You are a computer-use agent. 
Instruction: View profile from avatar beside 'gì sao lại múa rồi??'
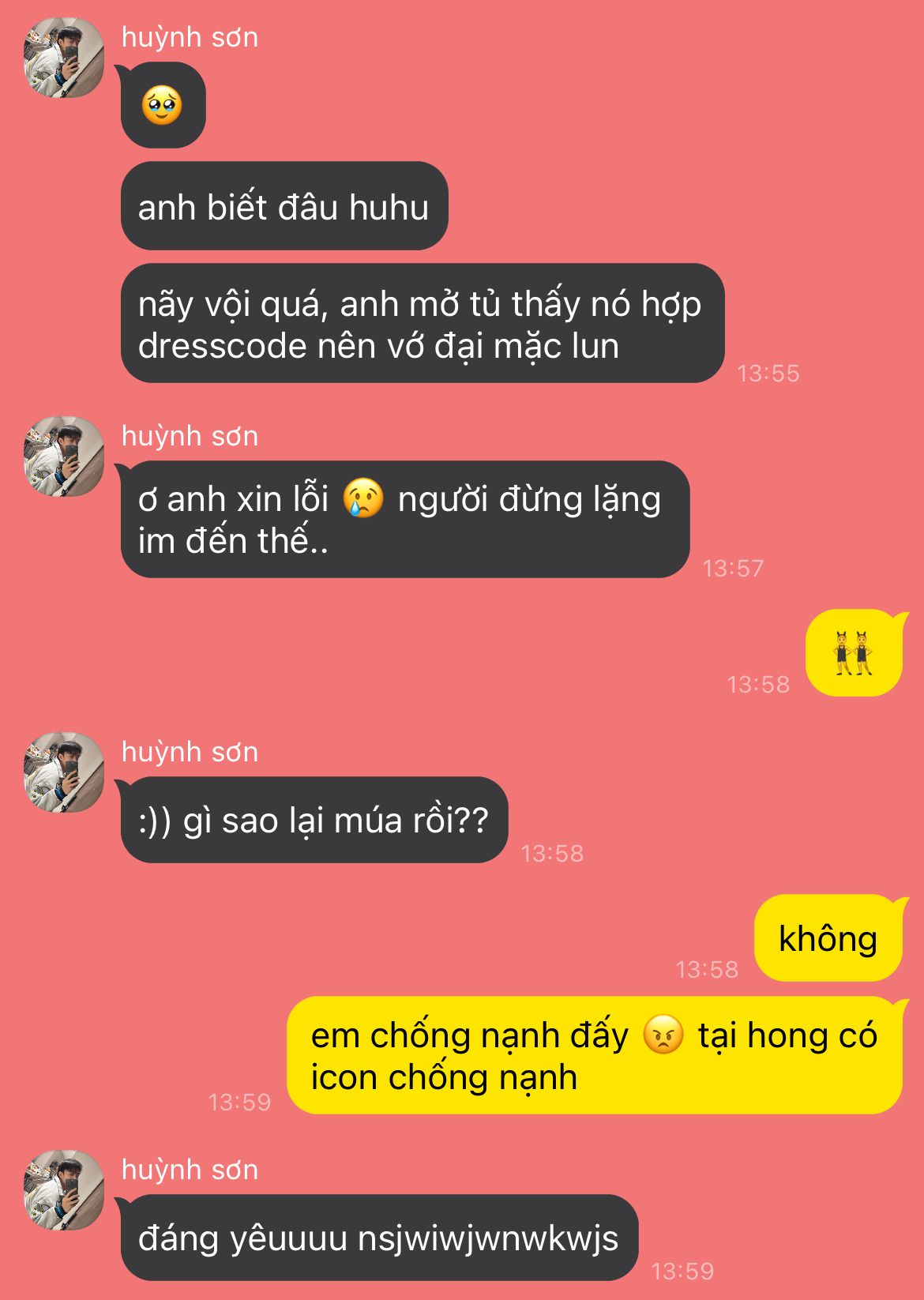[x=64, y=772]
